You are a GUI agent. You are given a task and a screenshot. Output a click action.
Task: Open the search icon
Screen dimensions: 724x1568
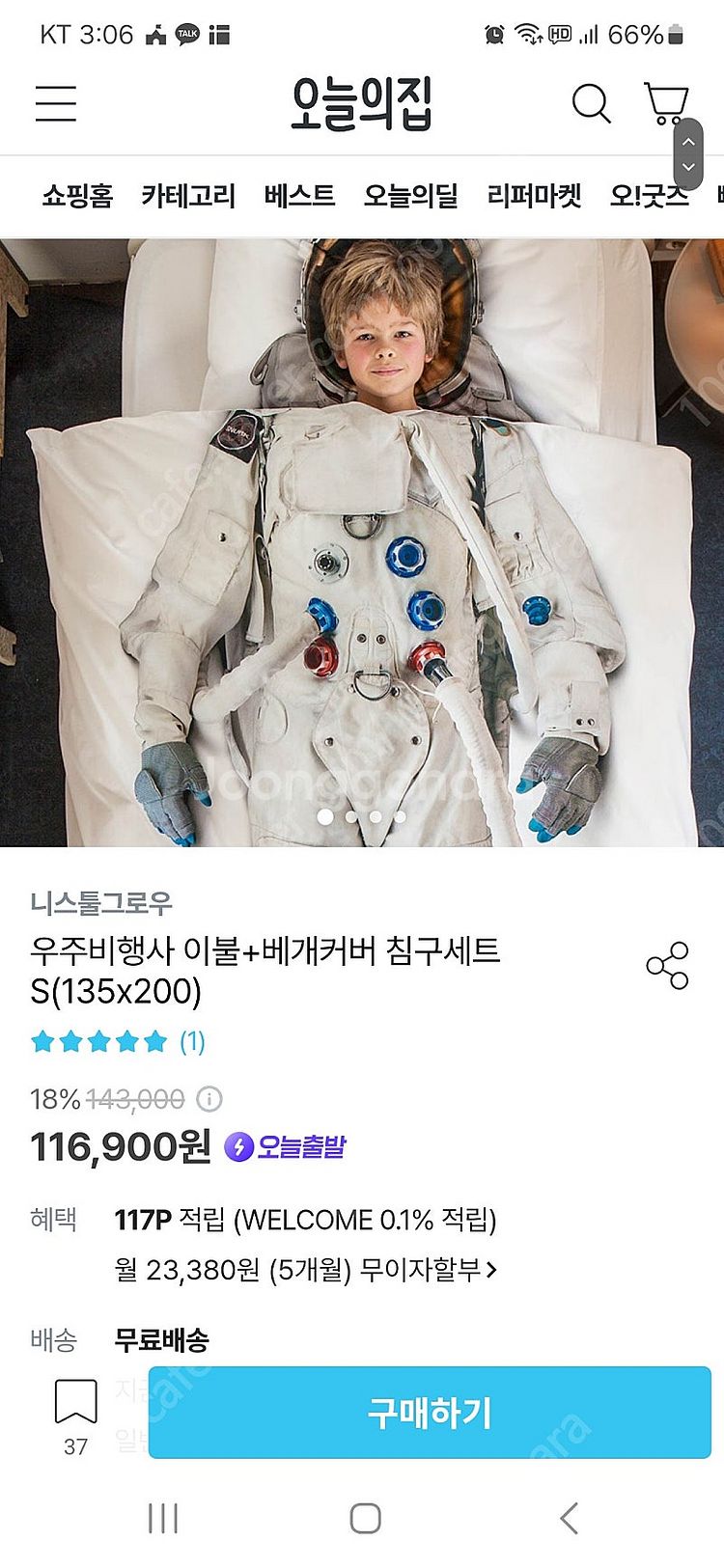(591, 103)
